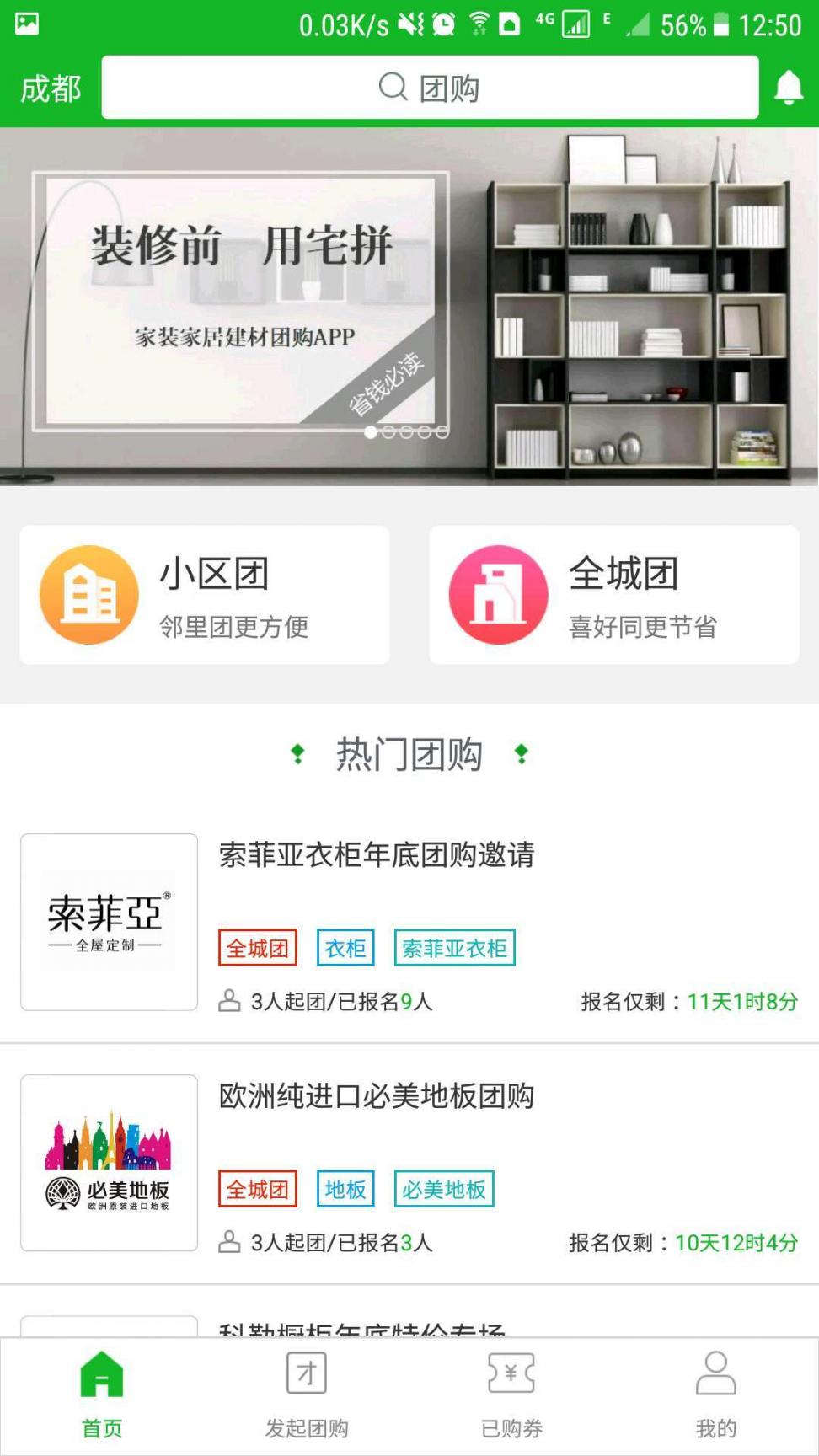This screenshot has width=819, height=1456.
Task: View 索菲亚衣柜年底团购邀请 deal
Action: 377,855
